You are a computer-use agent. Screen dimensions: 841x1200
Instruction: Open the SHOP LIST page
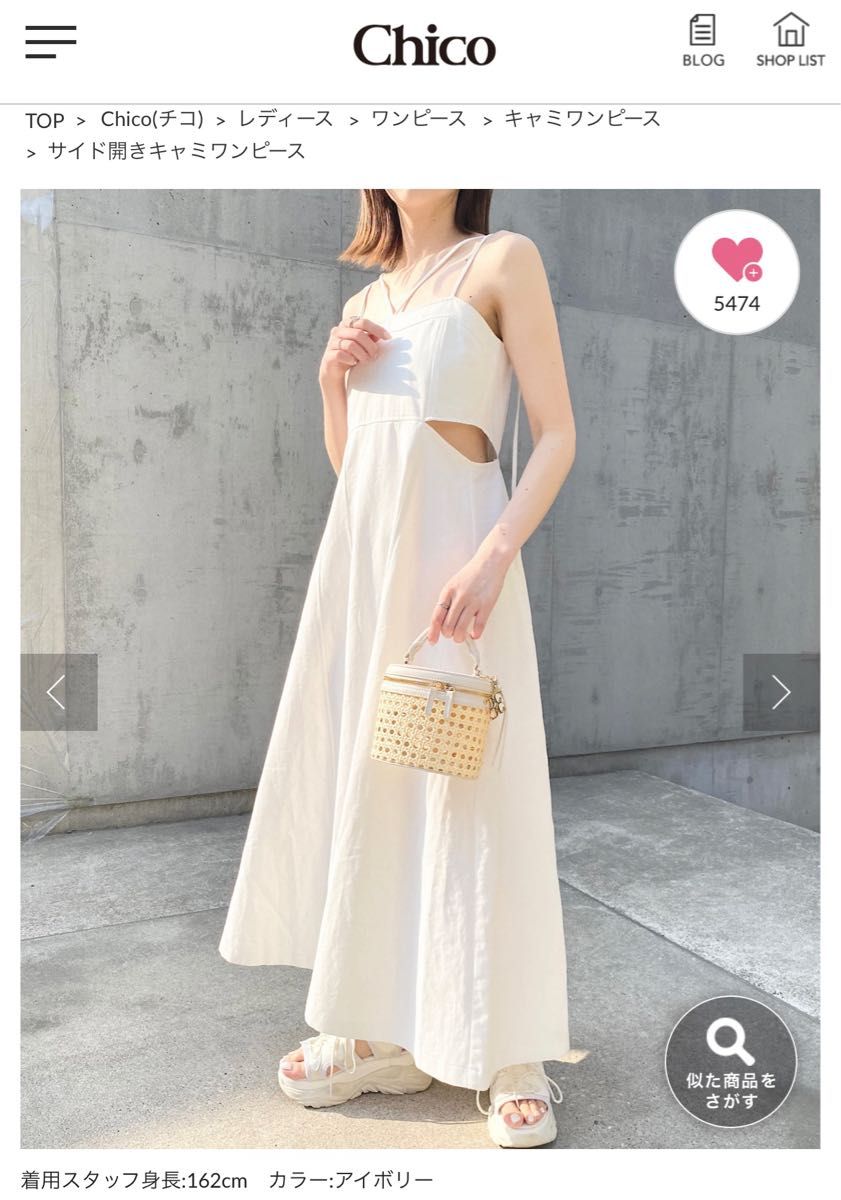coord(790,40)
